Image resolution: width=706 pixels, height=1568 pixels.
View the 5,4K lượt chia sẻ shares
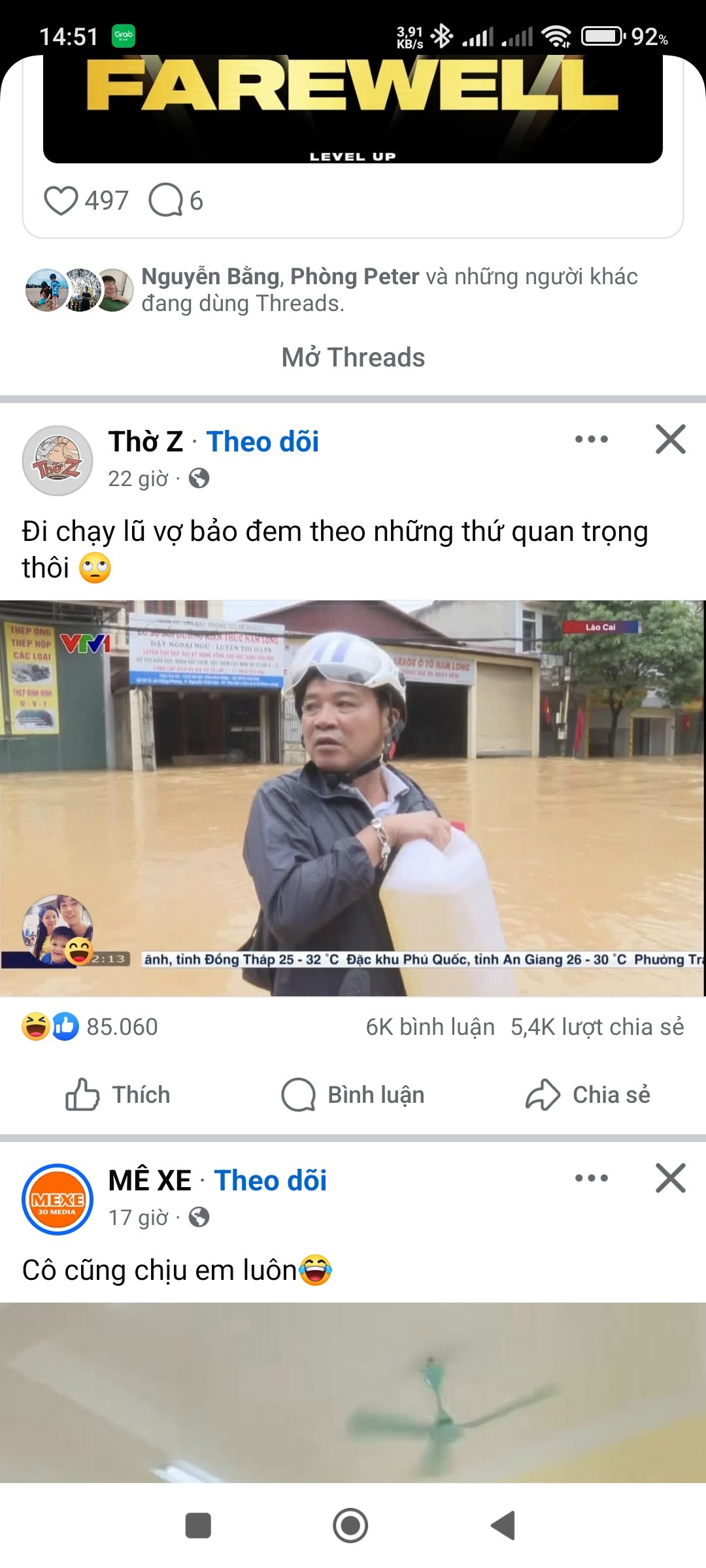[597, 1026]
